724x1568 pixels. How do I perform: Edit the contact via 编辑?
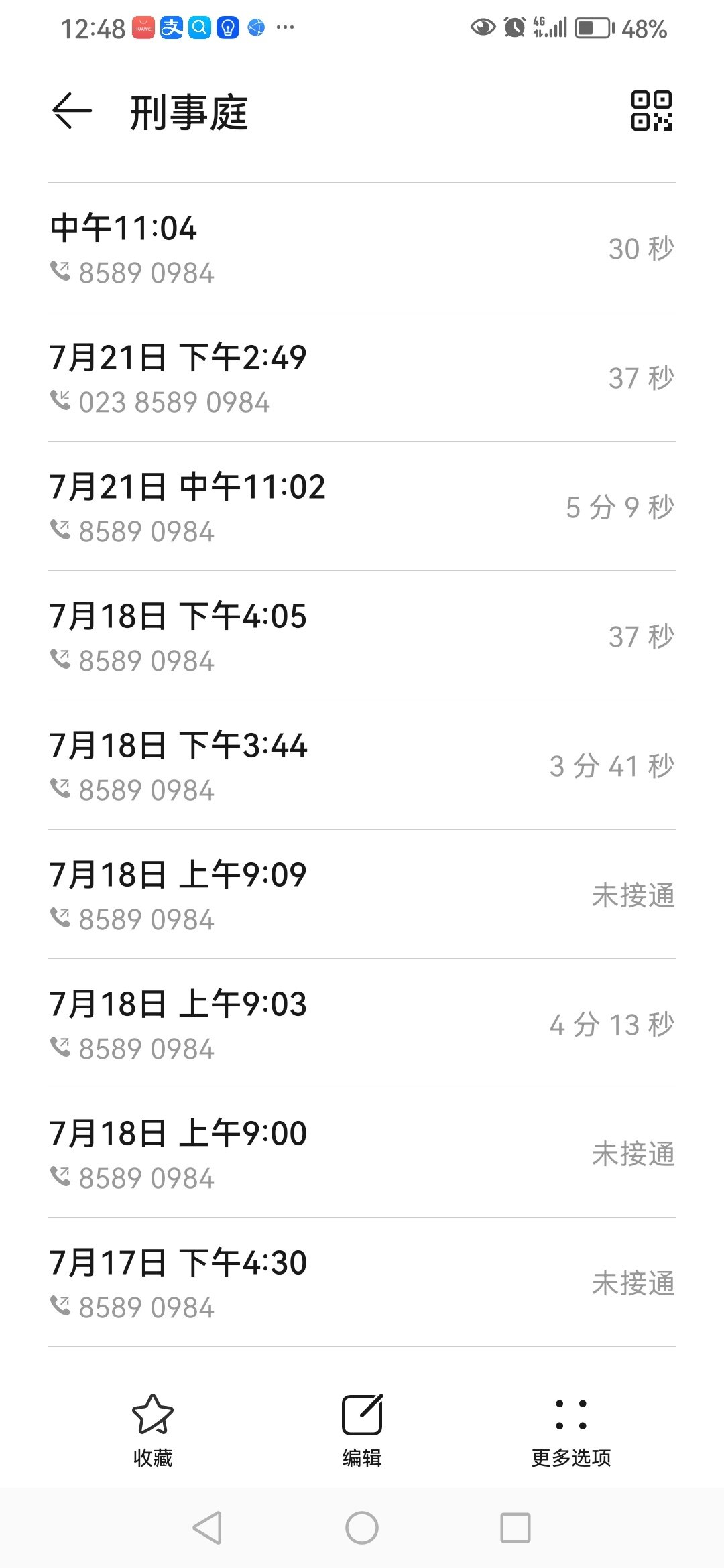coord(362,1430)
